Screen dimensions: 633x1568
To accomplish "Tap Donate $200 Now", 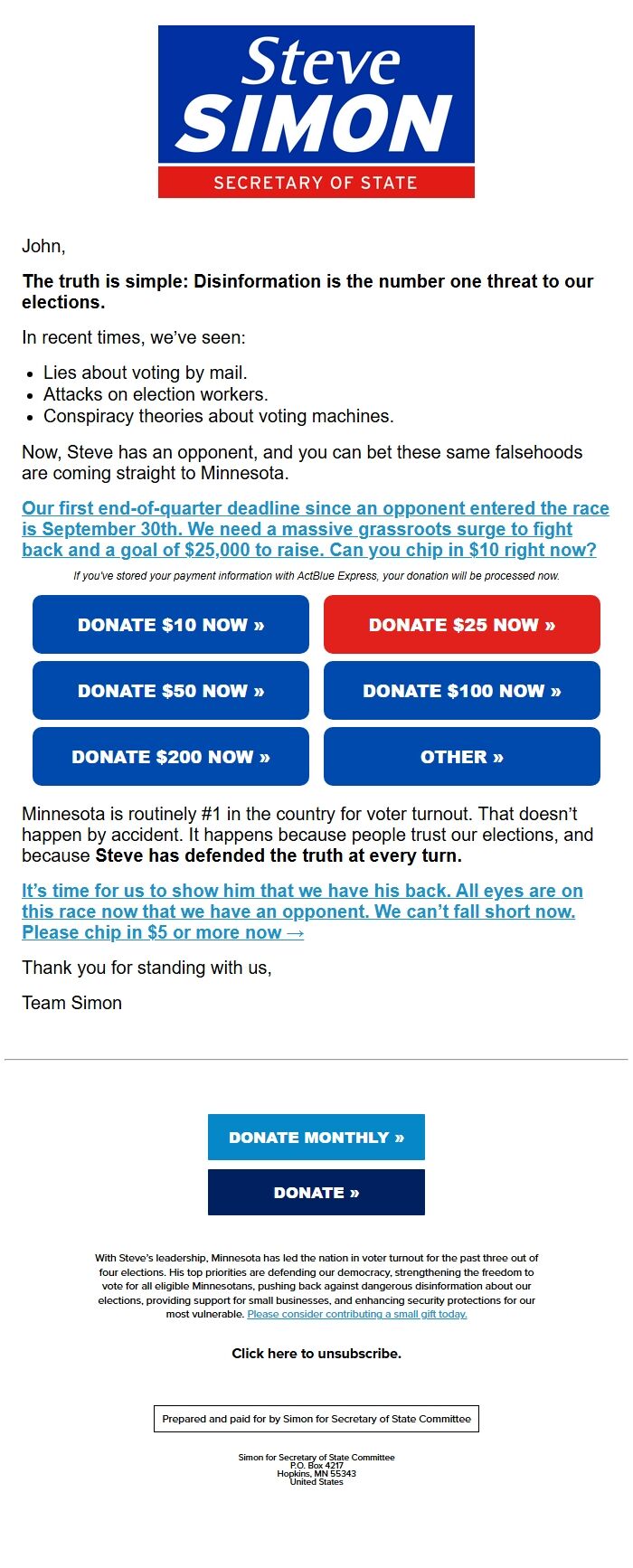I will 171,757.
